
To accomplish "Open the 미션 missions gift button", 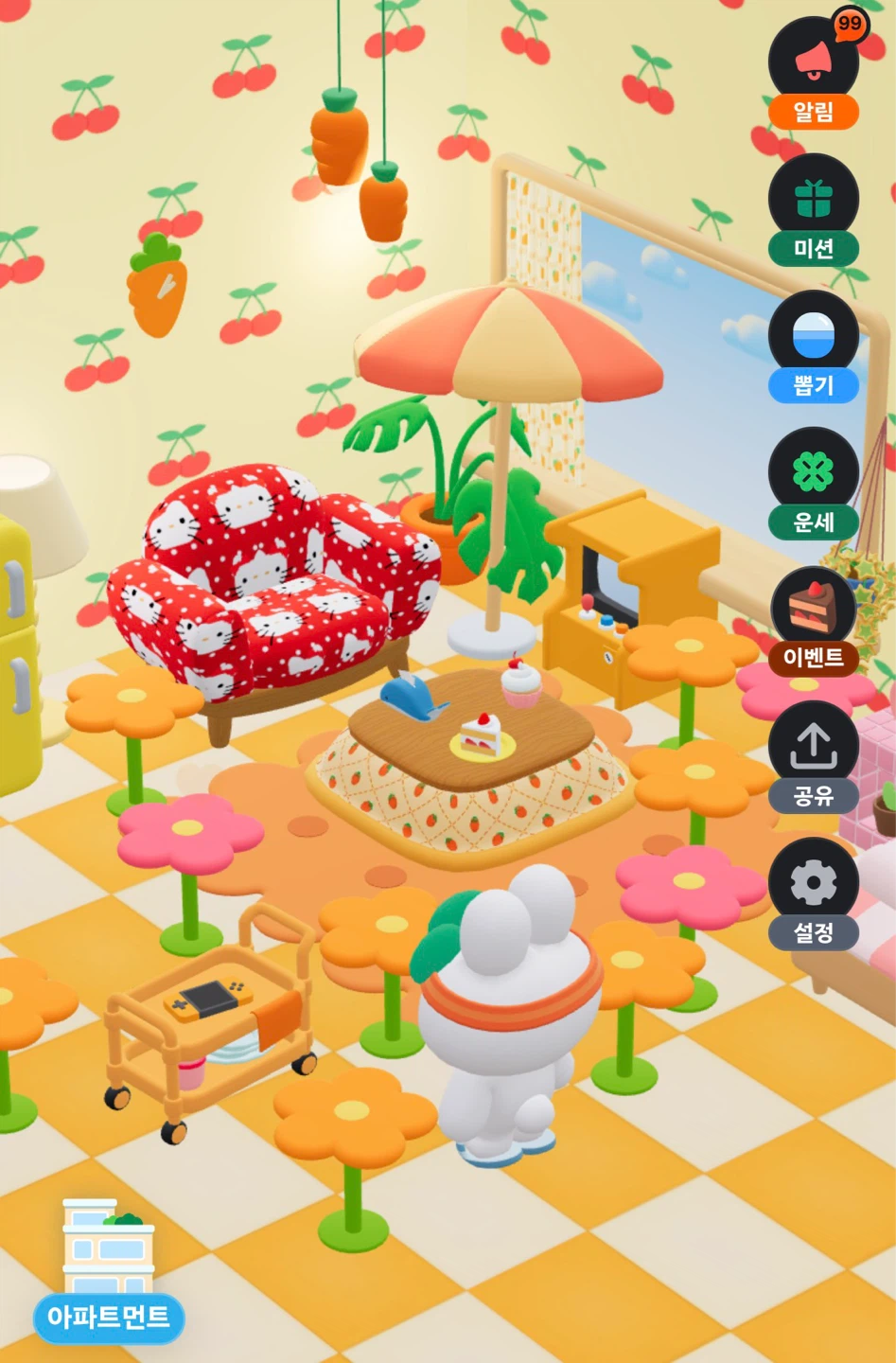I will [x=814, y=210].
